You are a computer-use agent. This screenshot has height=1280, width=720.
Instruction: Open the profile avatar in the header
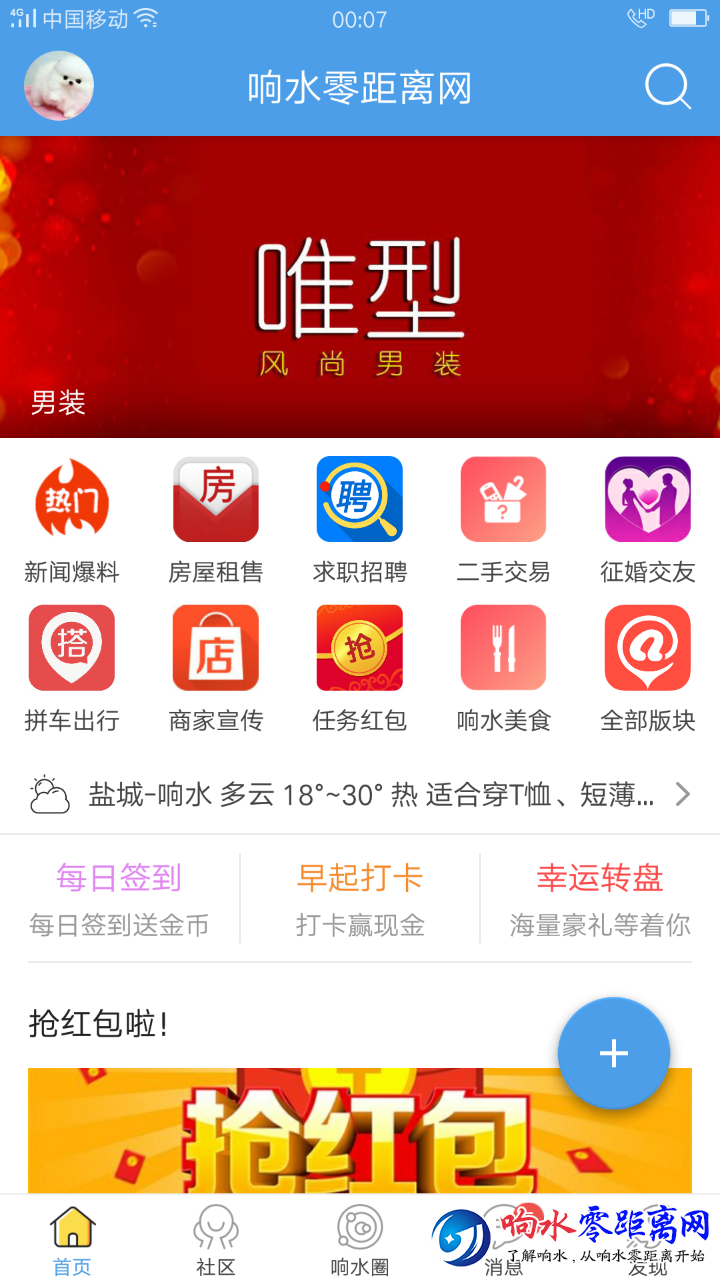coord(59,86)
